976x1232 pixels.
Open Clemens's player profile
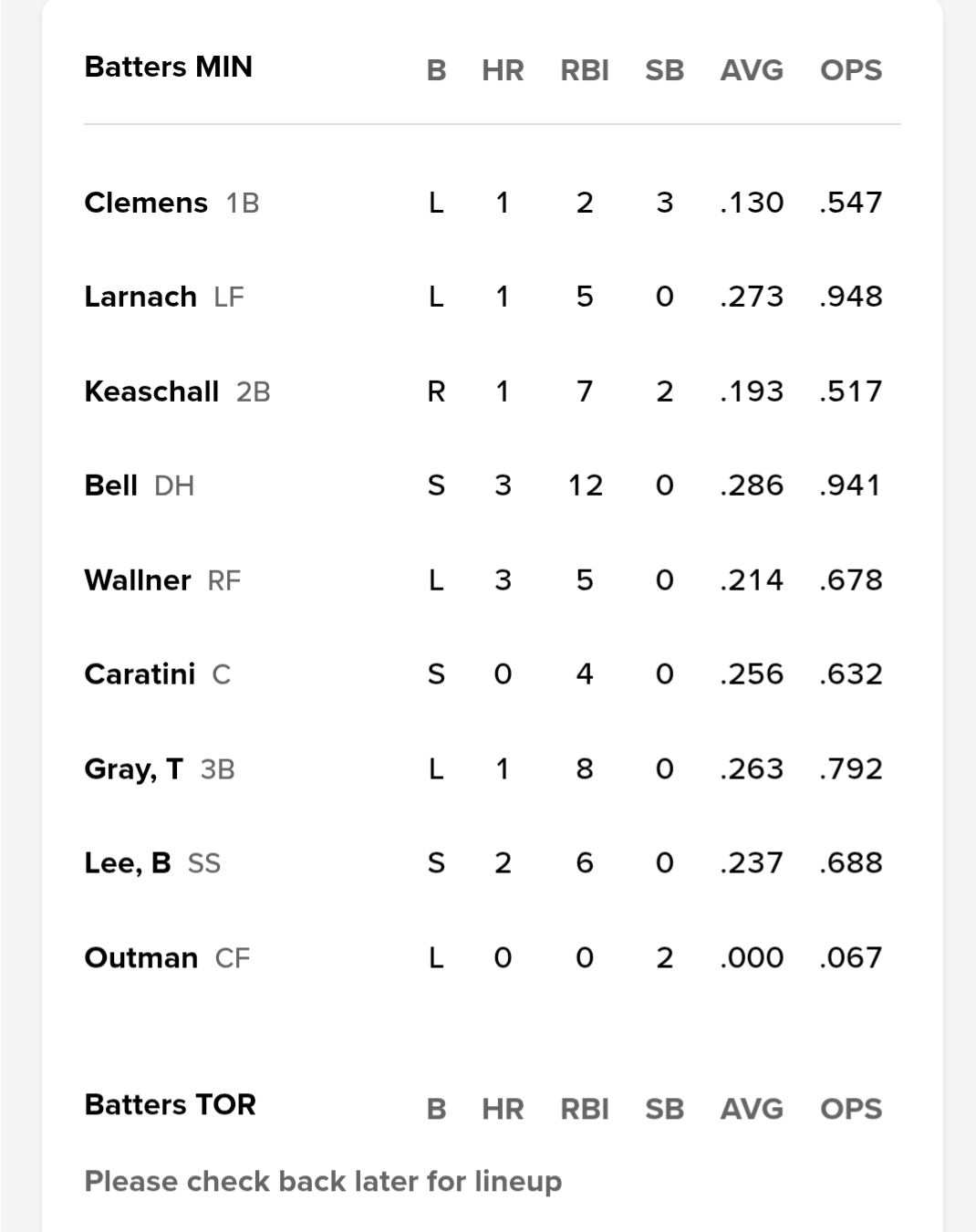point(146,203)
